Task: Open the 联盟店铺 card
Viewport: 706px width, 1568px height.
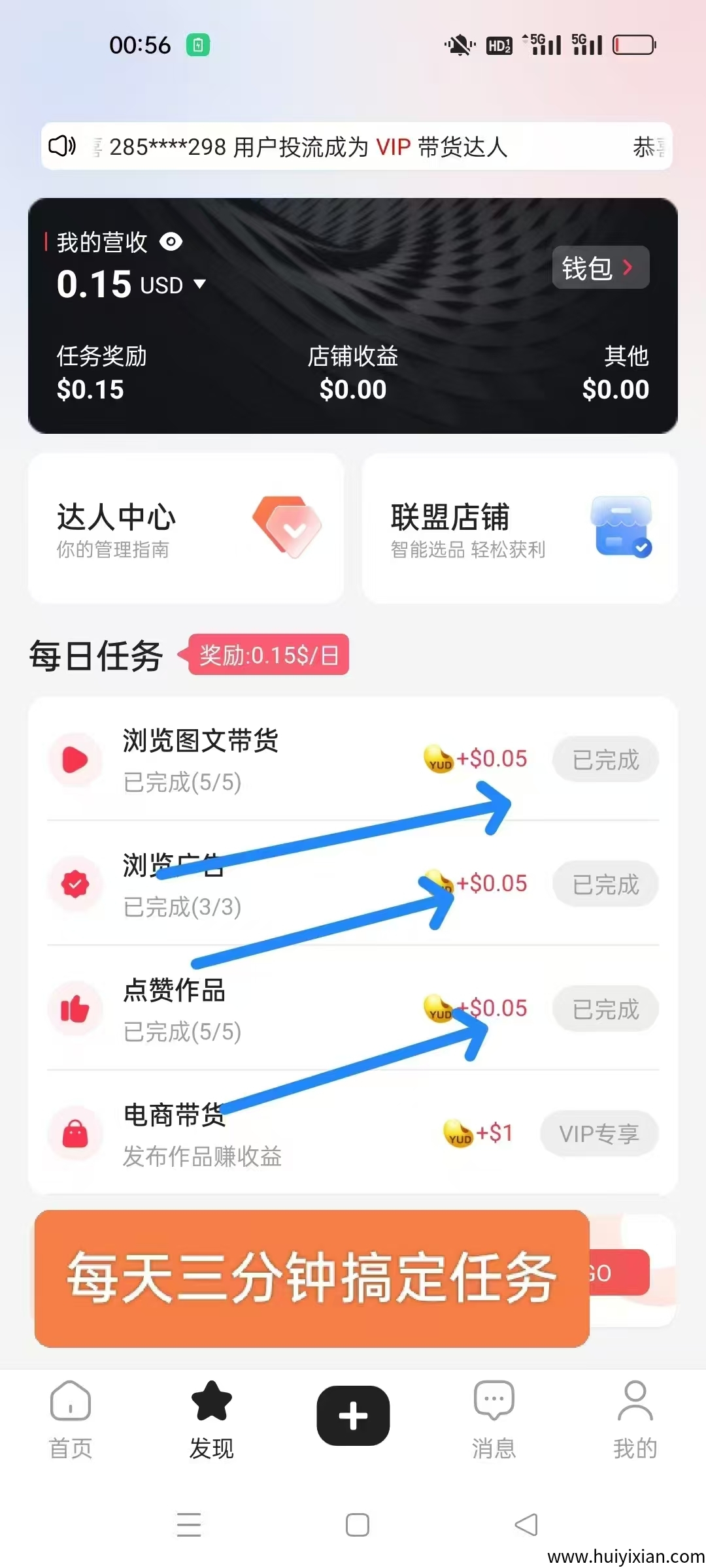Action: click(x=520, y=528)
